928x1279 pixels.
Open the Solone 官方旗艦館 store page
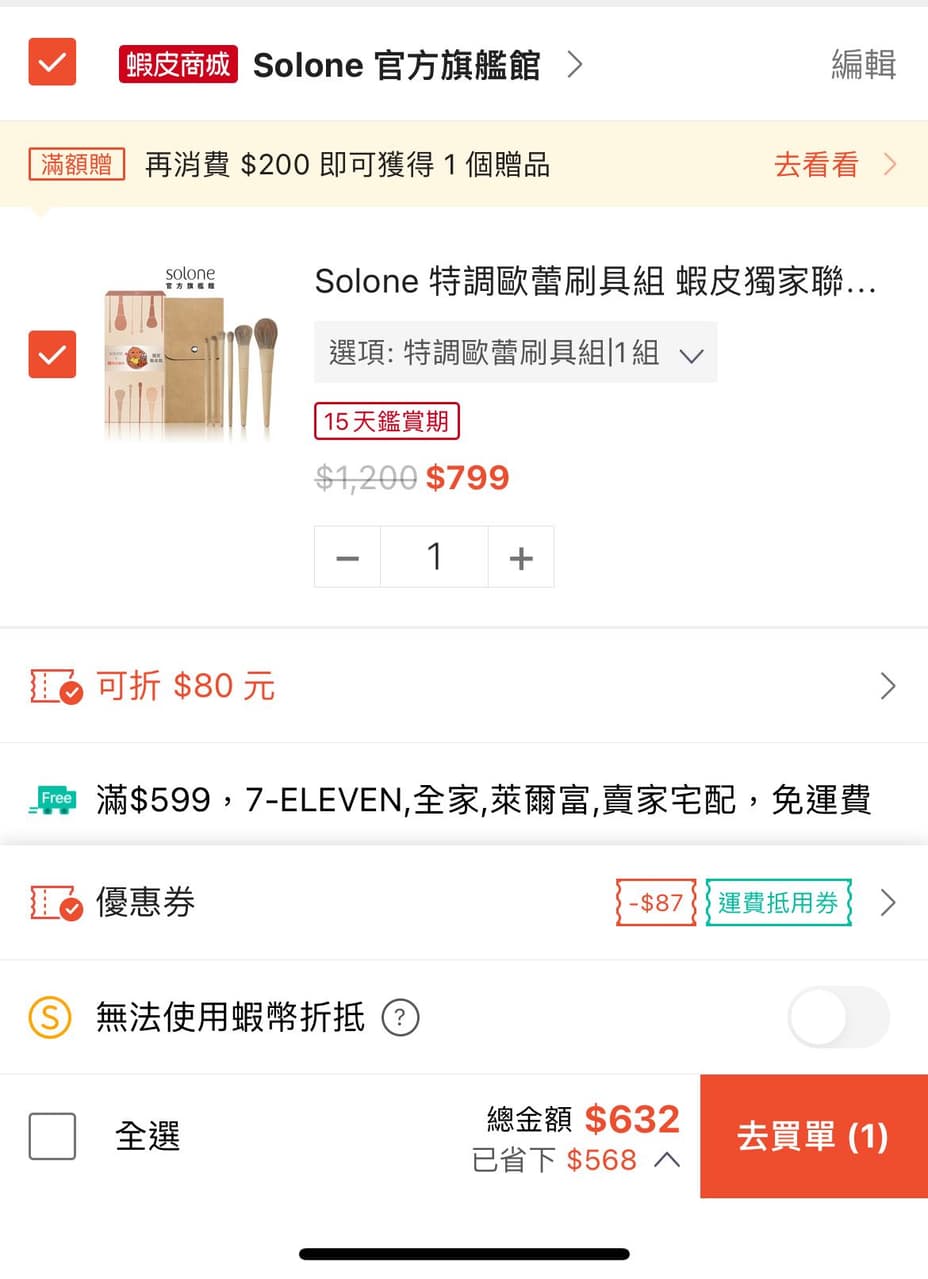(x=397, y=64)
